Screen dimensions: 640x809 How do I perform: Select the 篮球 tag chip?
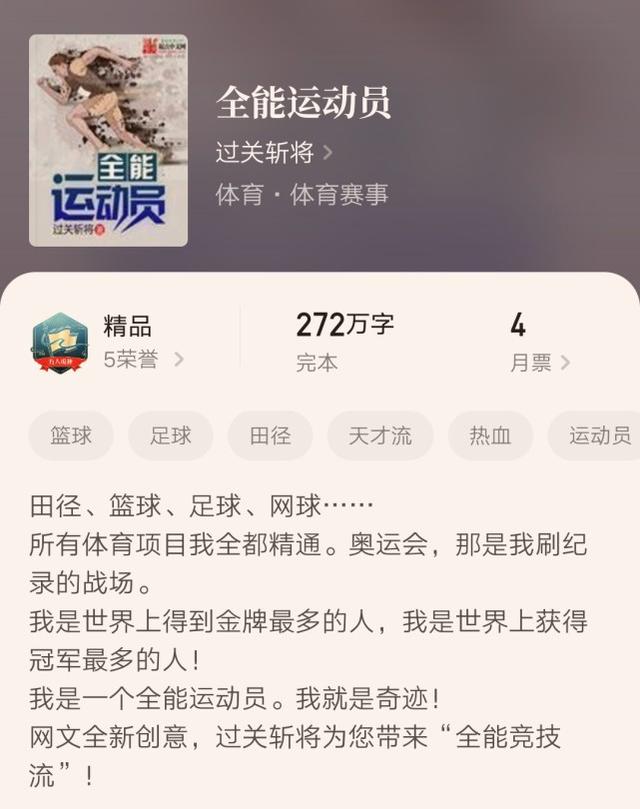coord(72,436)
